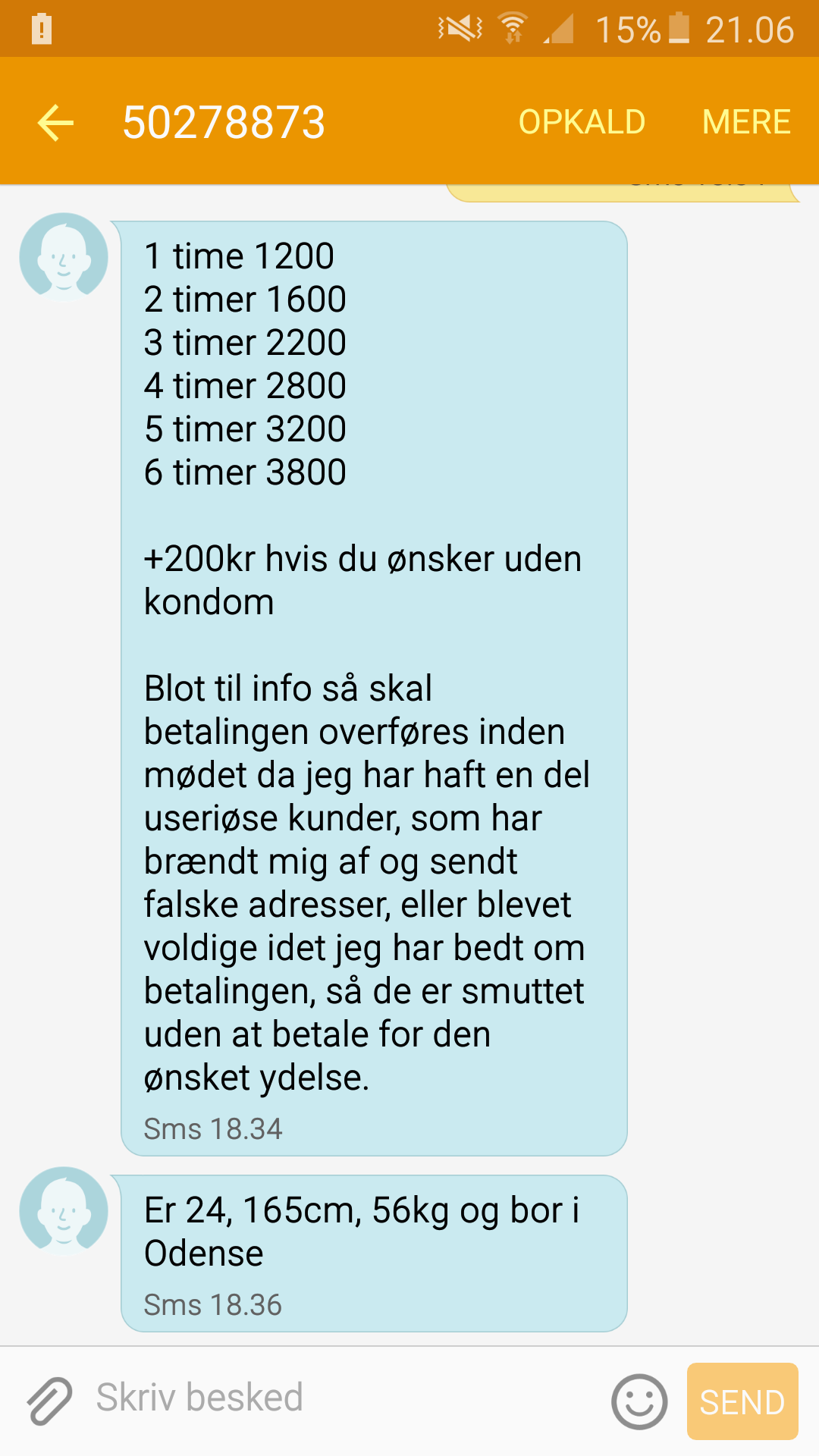The image size is (819, 1456).
Task: Open contact avatar beside the price list message
Action: [64, 257]
